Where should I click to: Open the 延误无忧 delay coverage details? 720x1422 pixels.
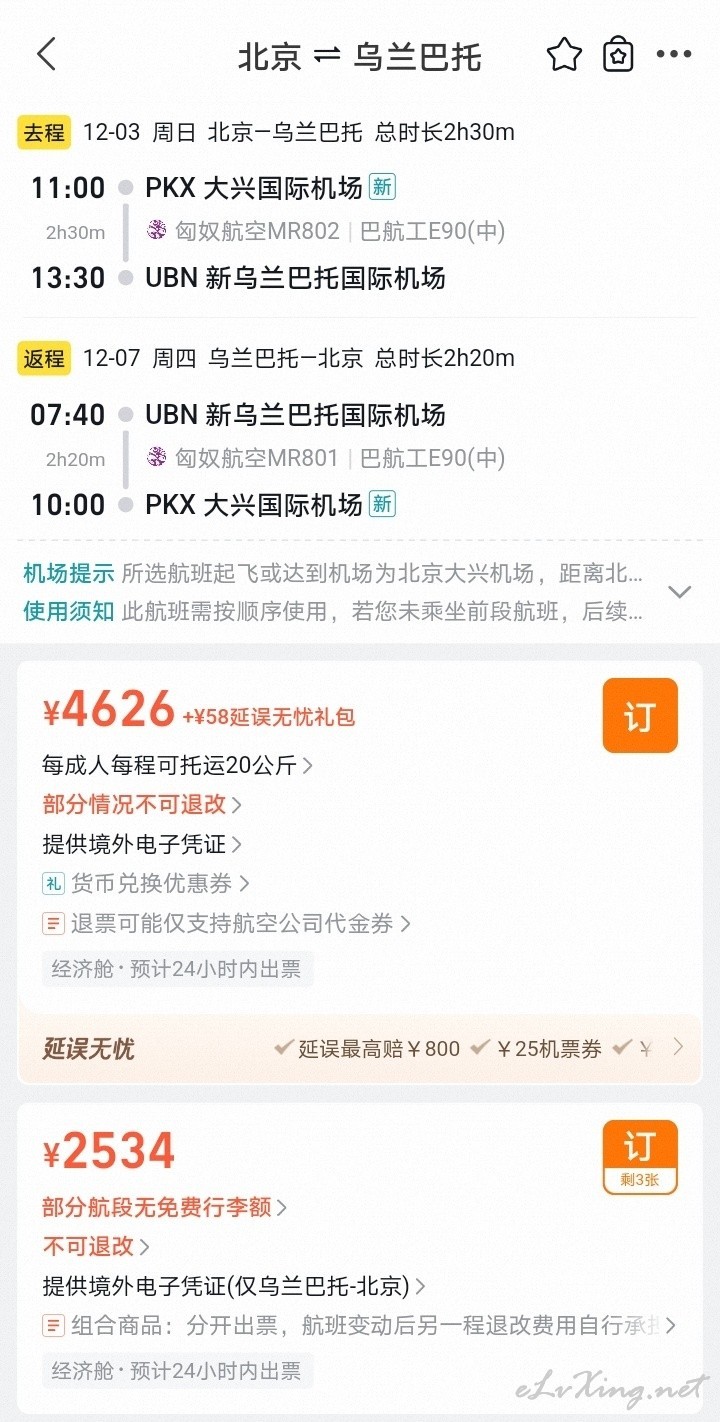tap(360, 1048)
